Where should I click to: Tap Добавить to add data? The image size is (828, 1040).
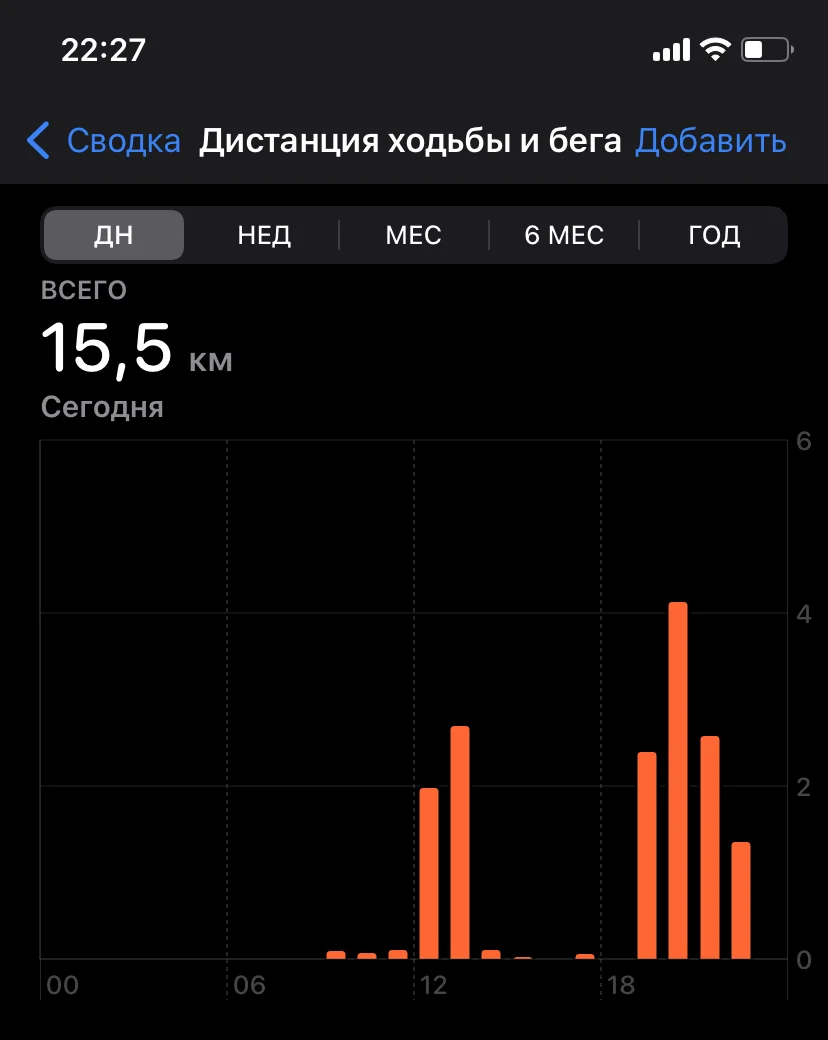coord(711,141)
